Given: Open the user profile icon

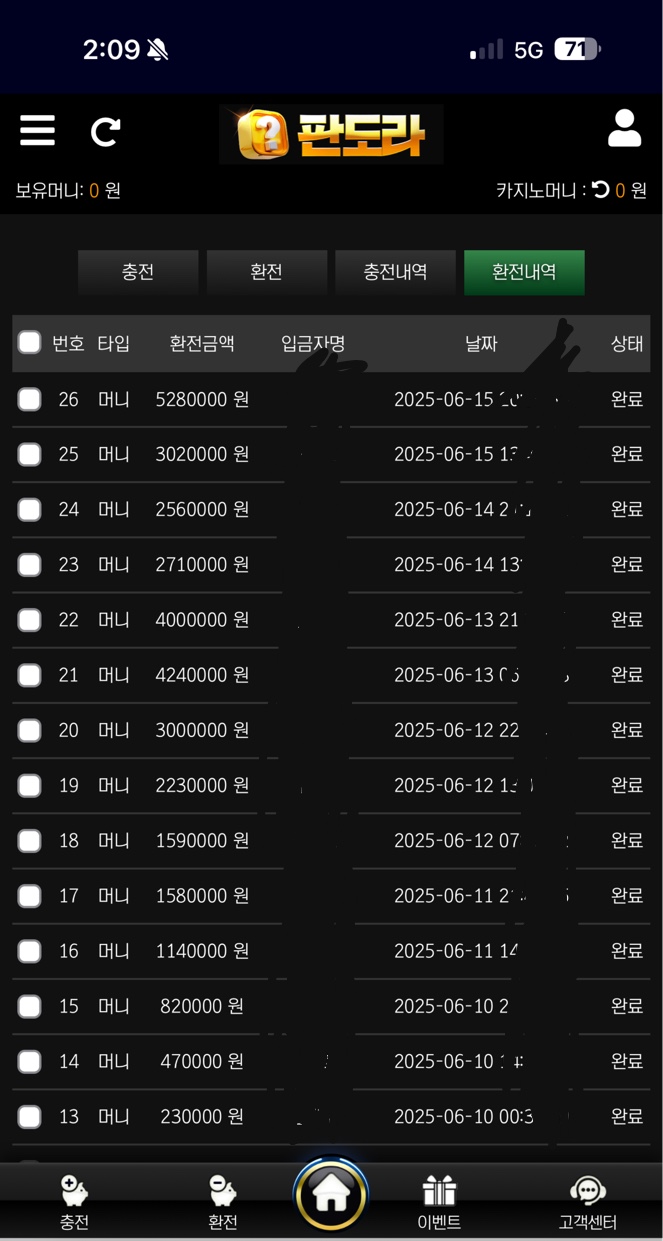Looking at the screenshot, I should click(x=624, y=130).
